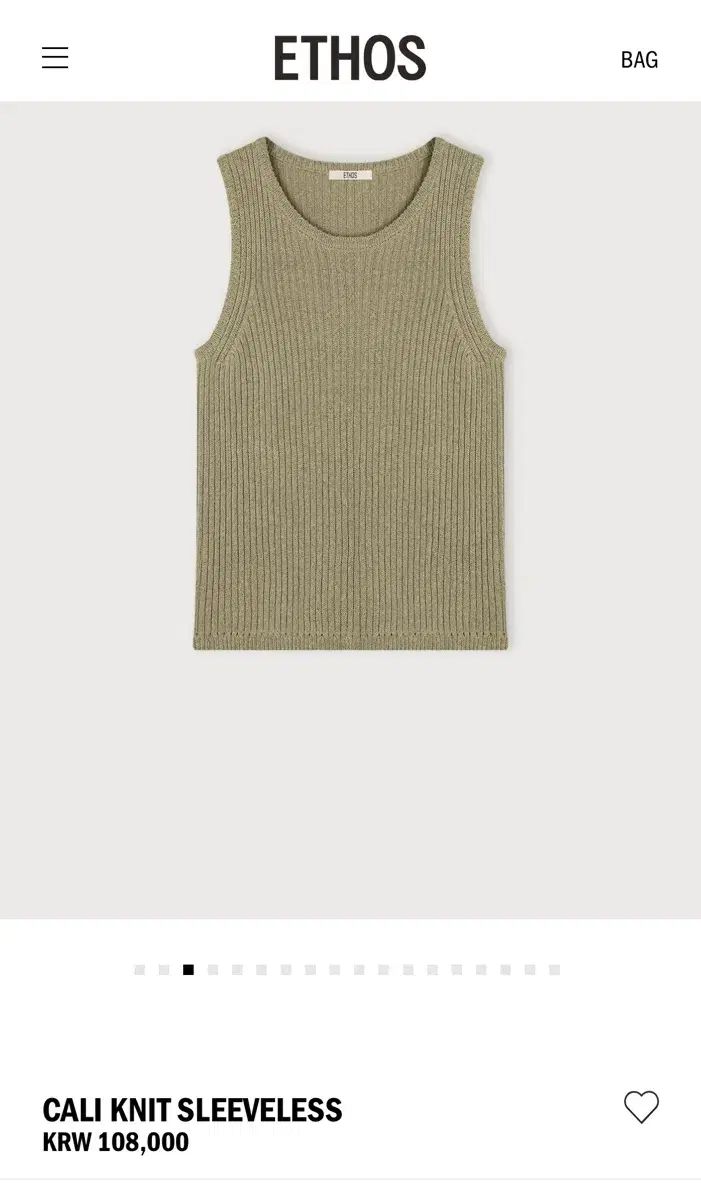
Task: Open the hamburger menu
Action: pyautogui.click(x=55, y=58)
